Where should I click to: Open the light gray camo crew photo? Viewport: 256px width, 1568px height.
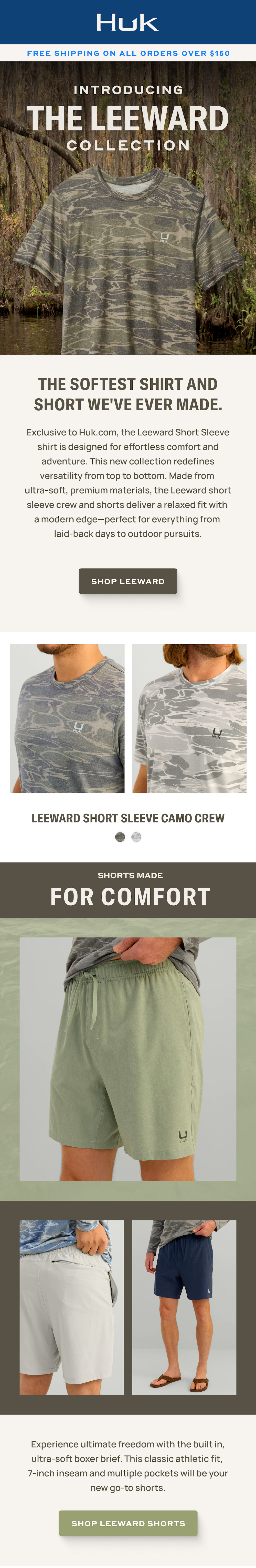point(189,718)
